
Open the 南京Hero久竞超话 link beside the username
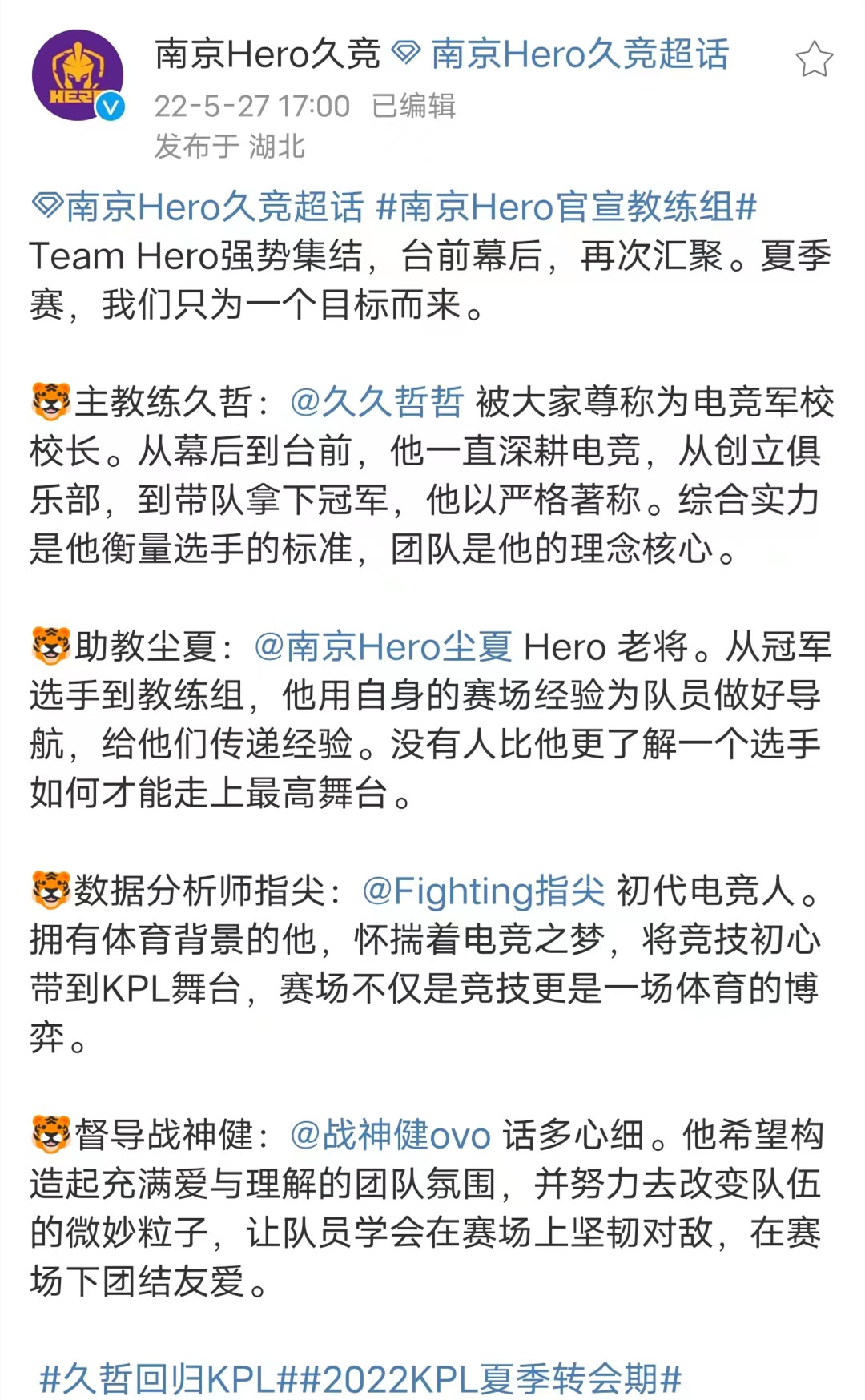[578, 54]
